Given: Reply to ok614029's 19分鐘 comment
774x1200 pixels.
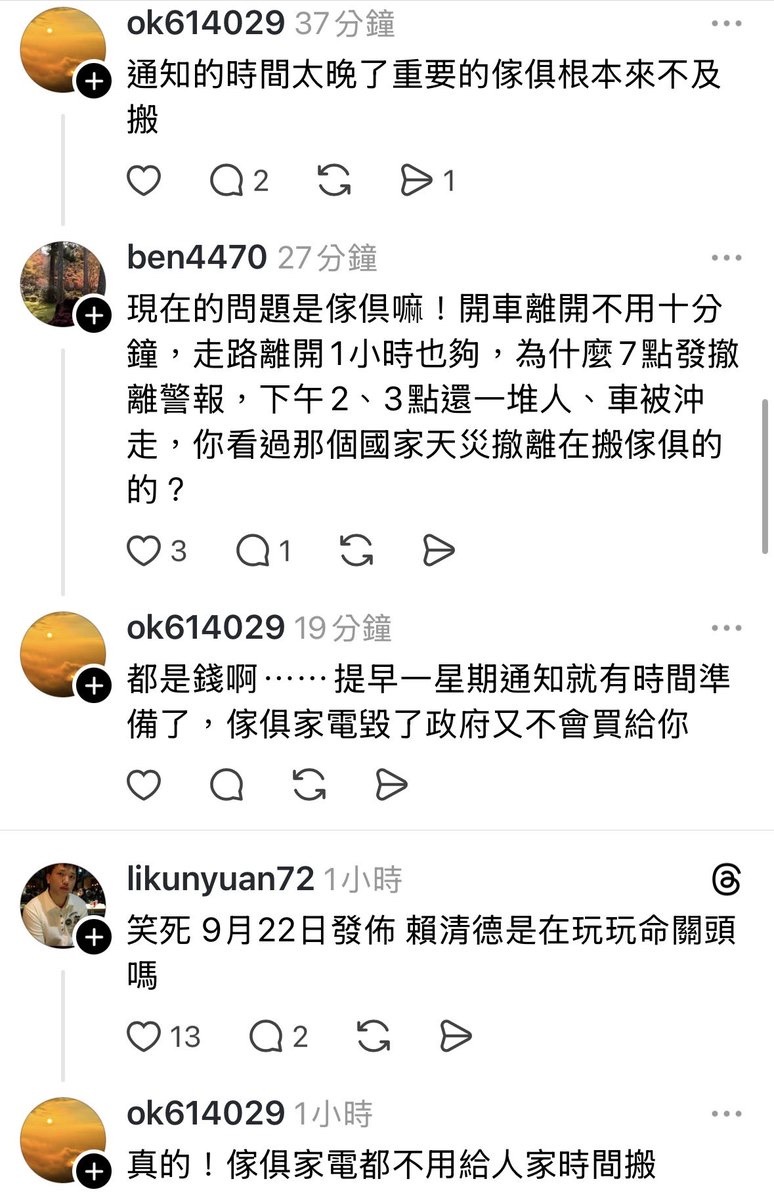Looking at the screenshot, I should 228,786.
